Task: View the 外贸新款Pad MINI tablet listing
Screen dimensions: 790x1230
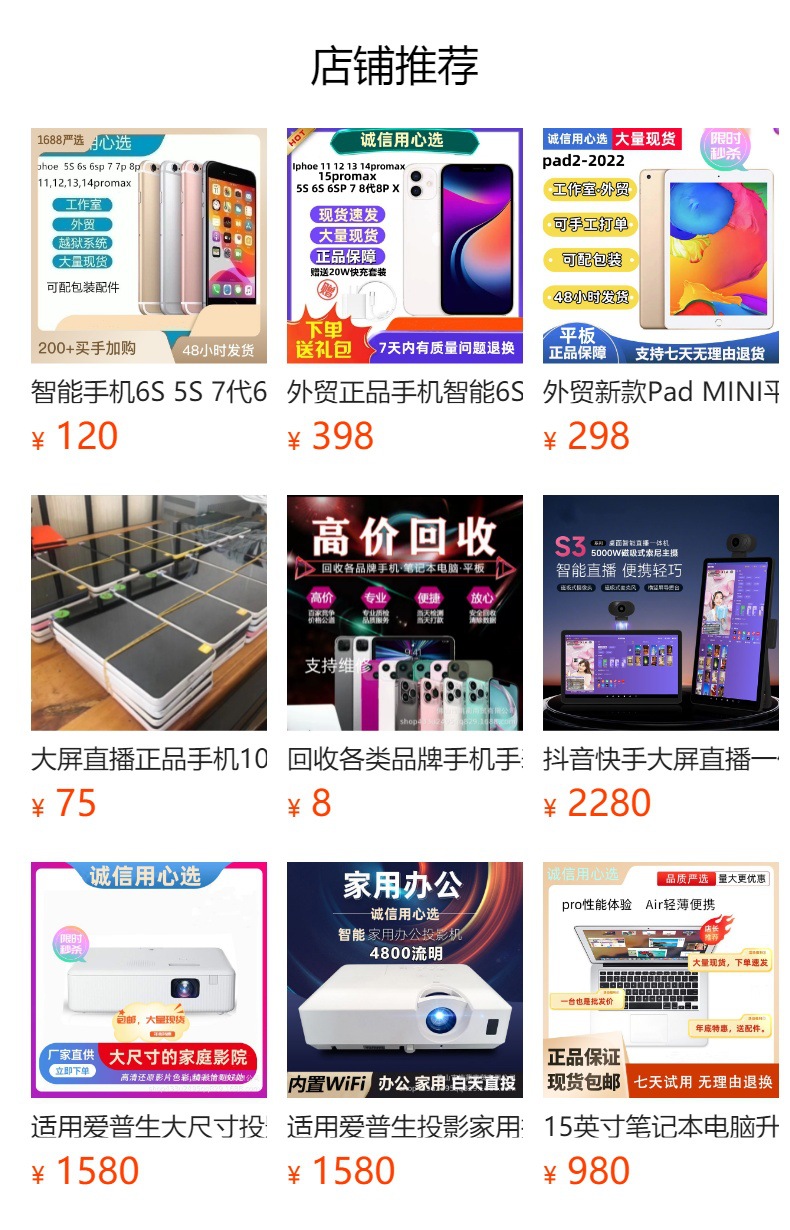Action: pos(660,246)
